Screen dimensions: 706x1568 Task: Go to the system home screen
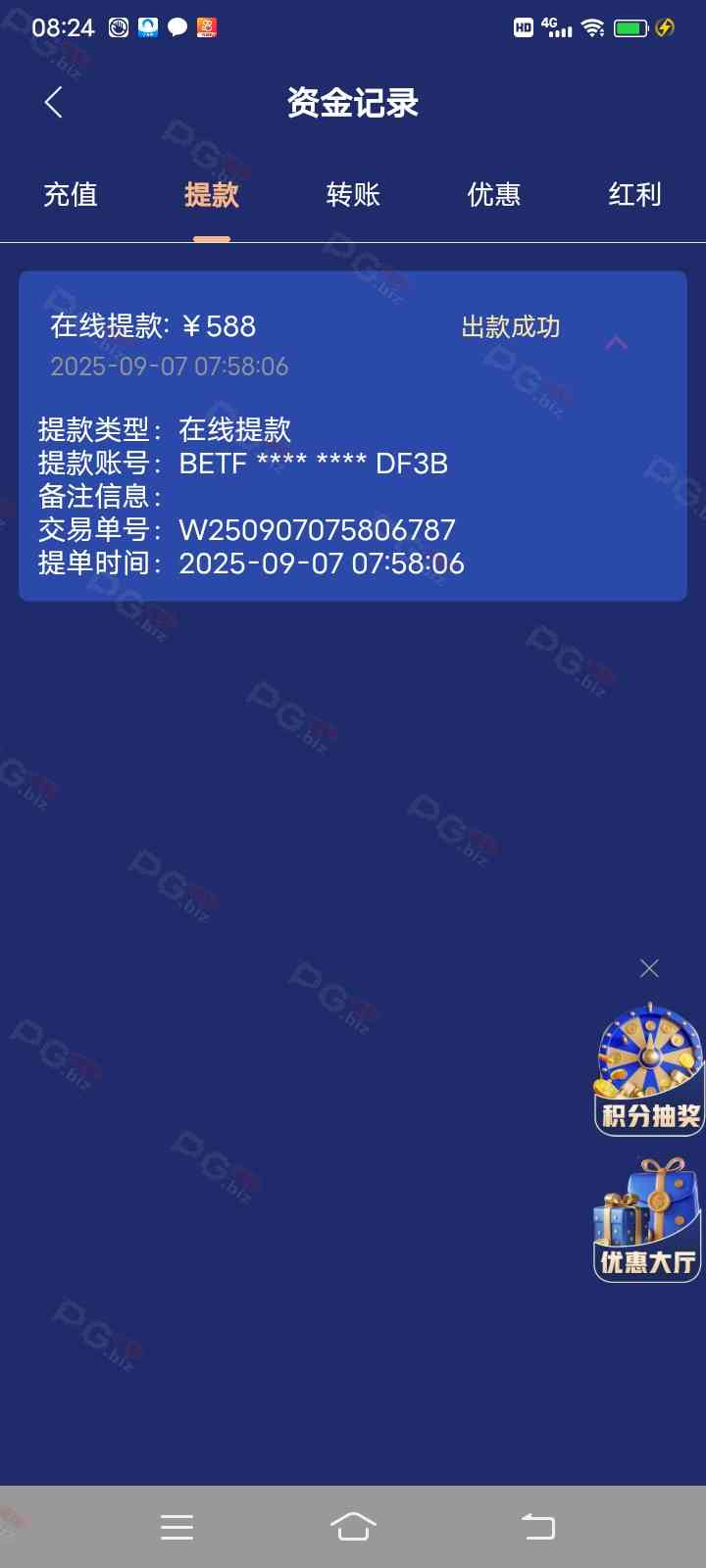point(353,1527)
